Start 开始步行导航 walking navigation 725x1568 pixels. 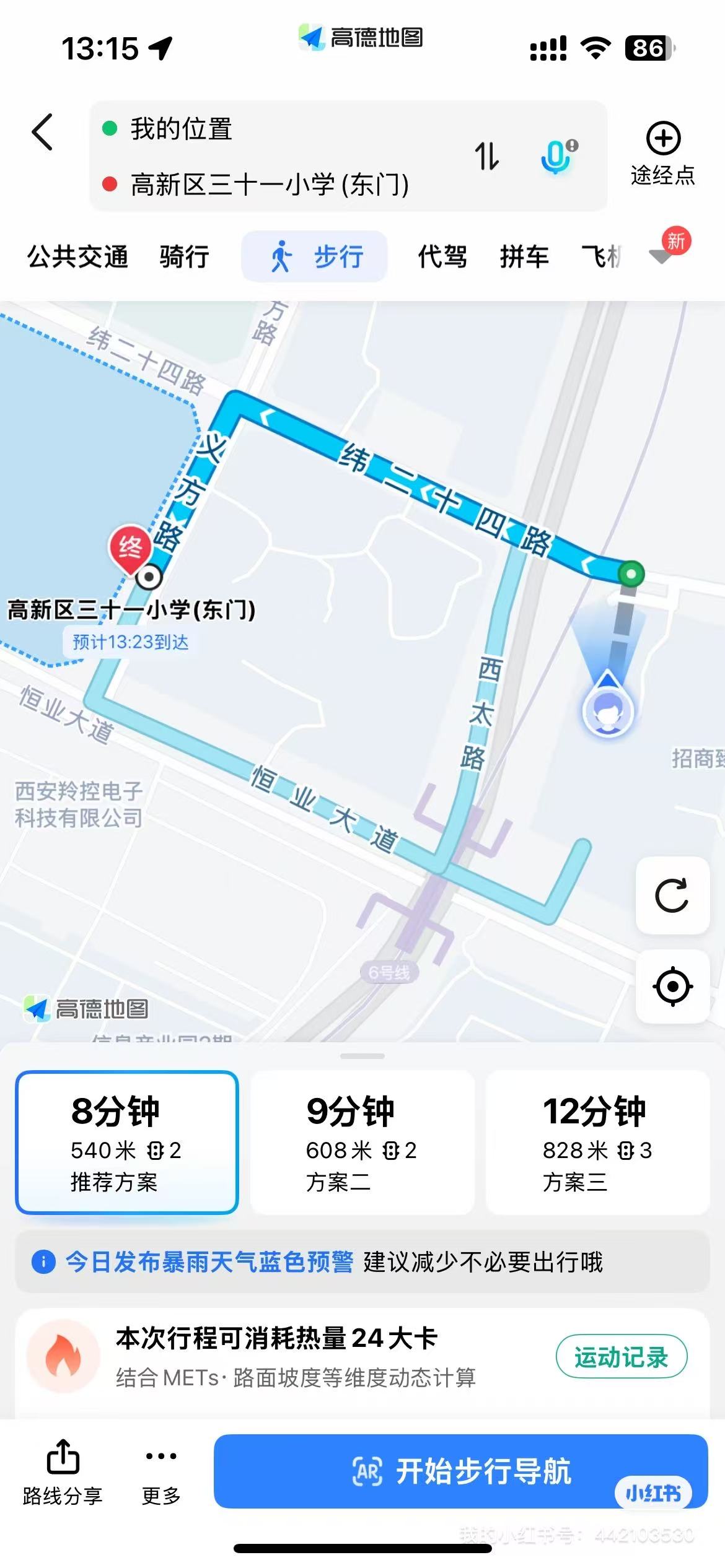click(460, 1471)
